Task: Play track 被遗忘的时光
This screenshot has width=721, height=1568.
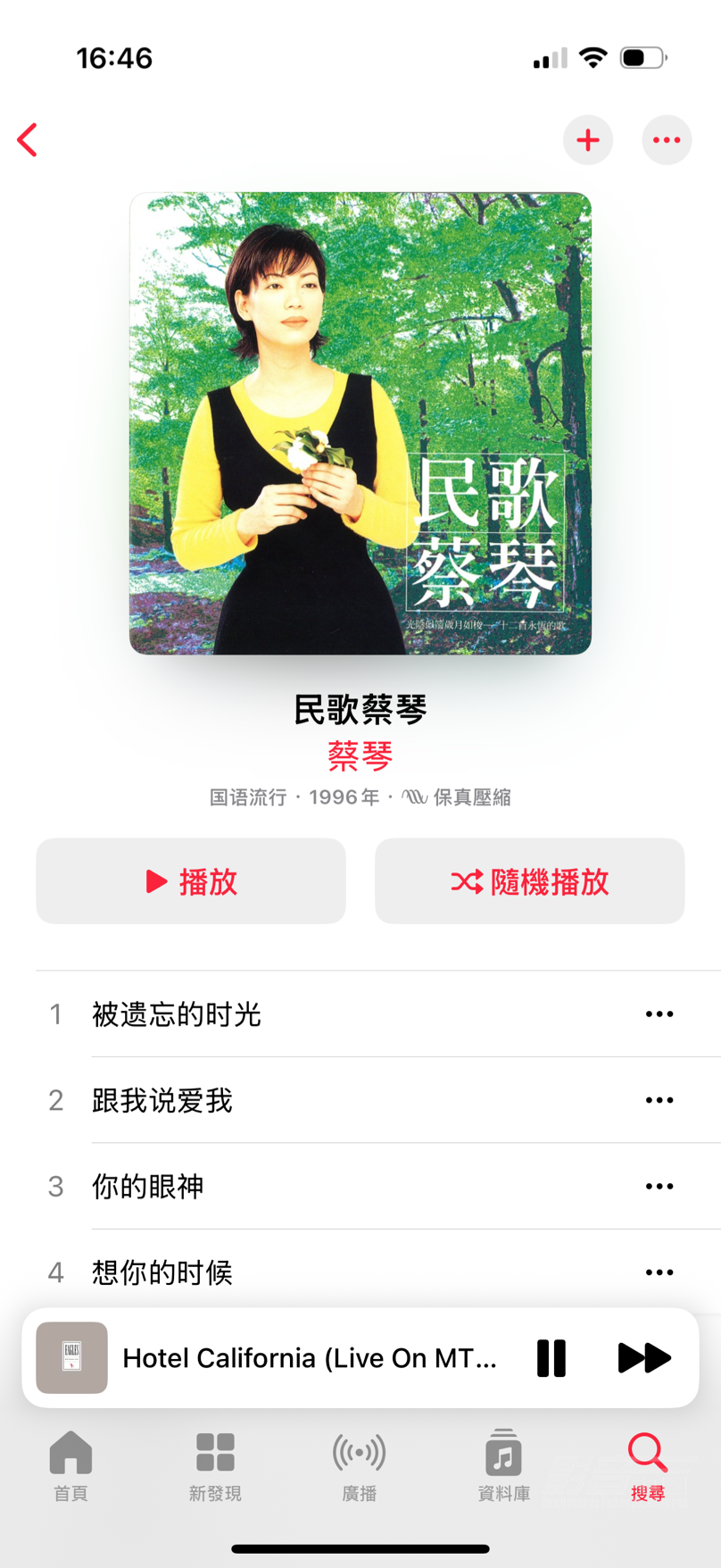Action: 177,1014
